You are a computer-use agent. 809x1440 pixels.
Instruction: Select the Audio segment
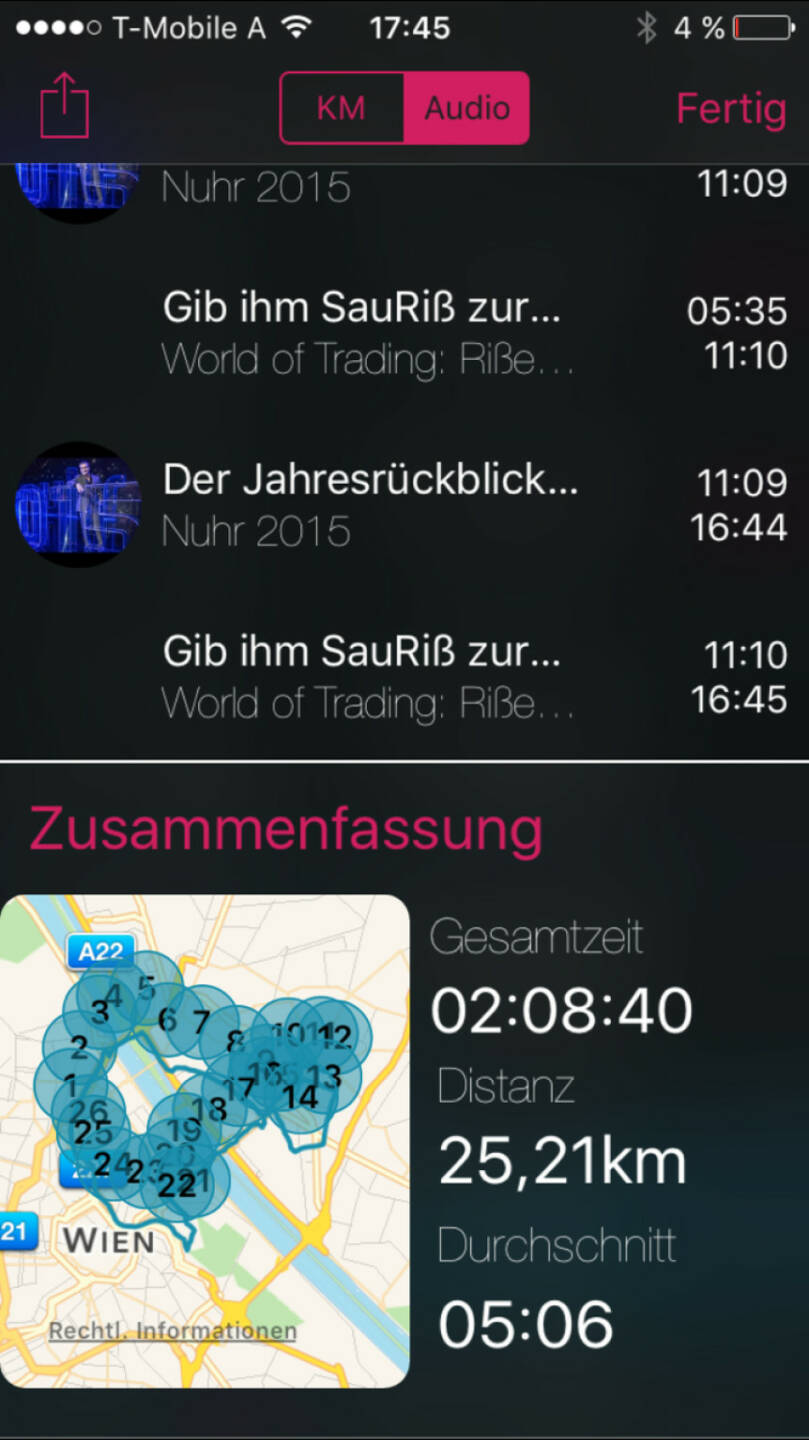pyautogui.click(x=467, y=108)
